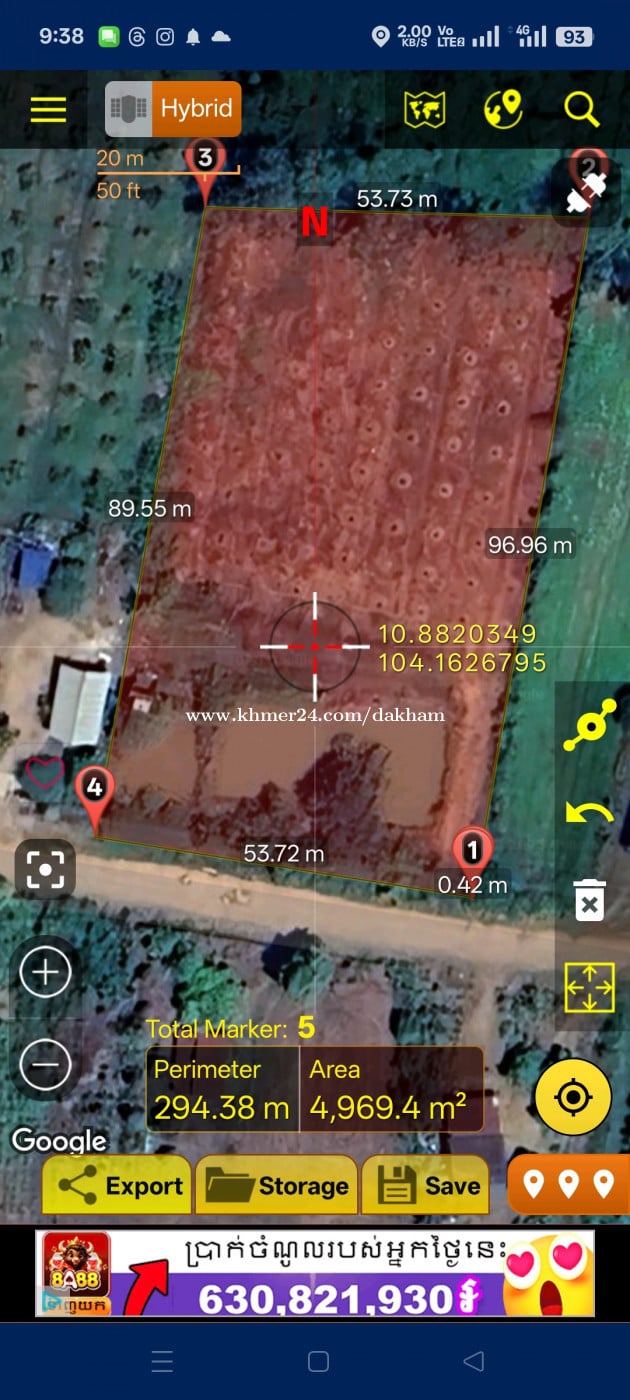Select map marker number 1
Viewport: 630px width, 1400px height.
472,853
